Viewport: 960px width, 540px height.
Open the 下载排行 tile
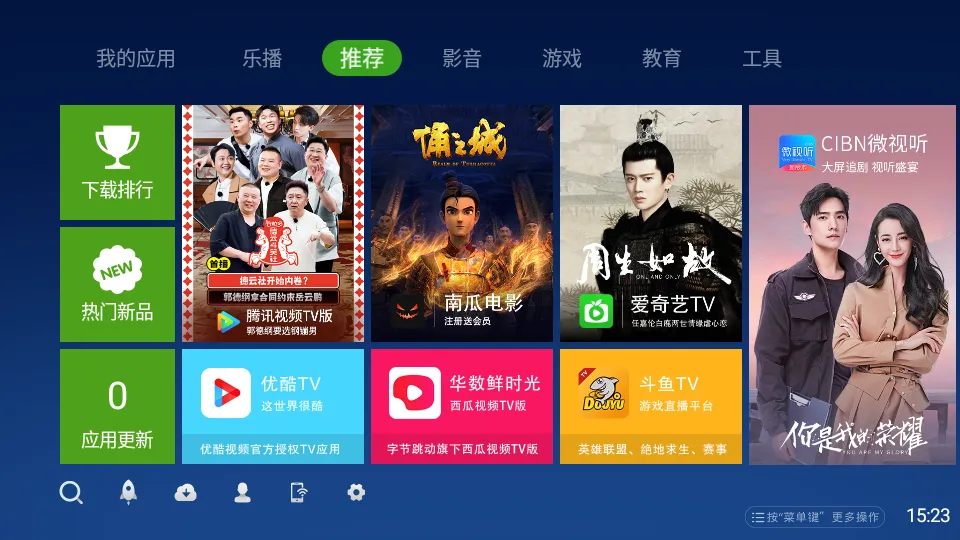coord(117,162)
